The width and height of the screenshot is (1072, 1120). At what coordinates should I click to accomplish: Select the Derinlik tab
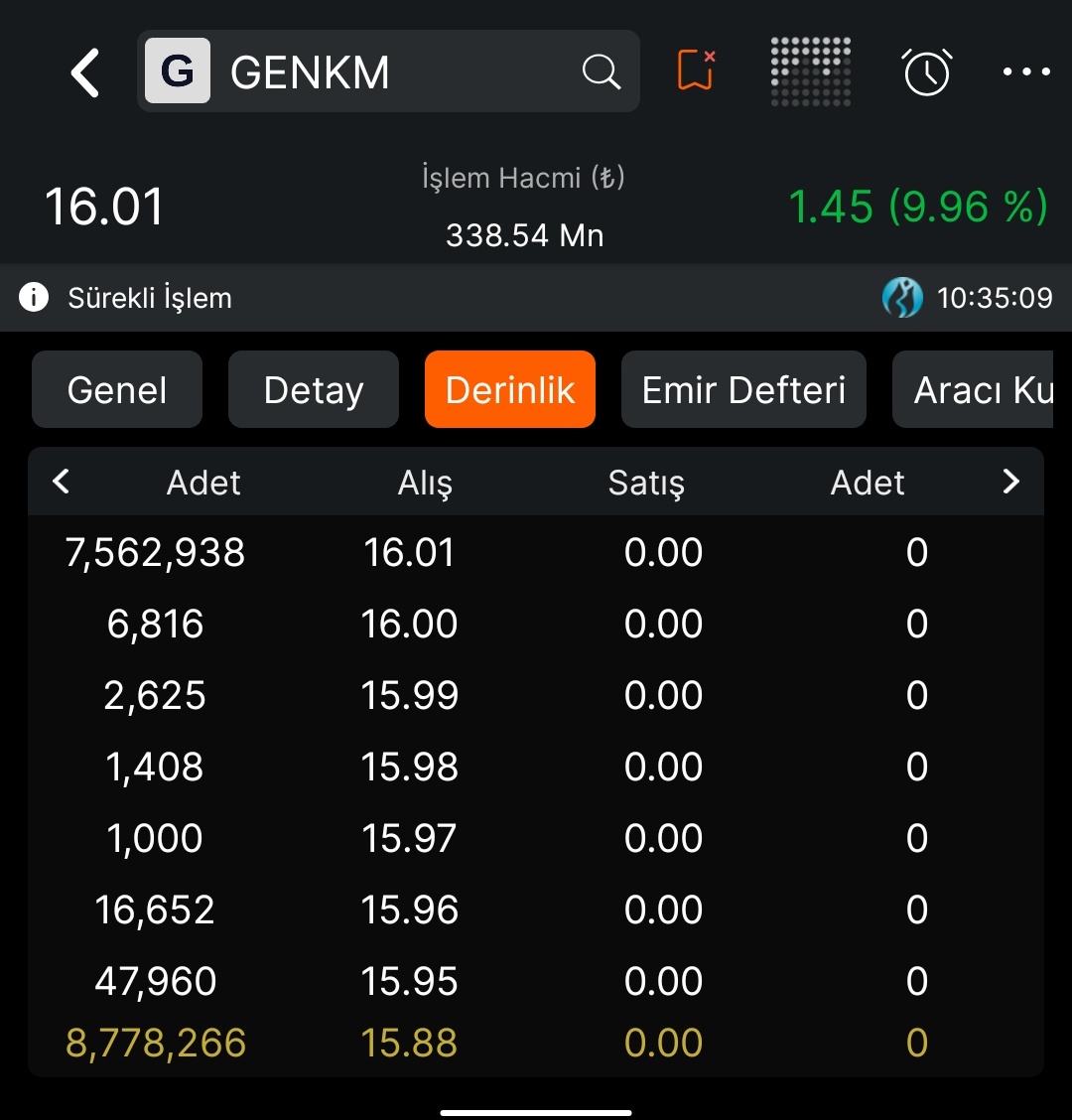510,389
